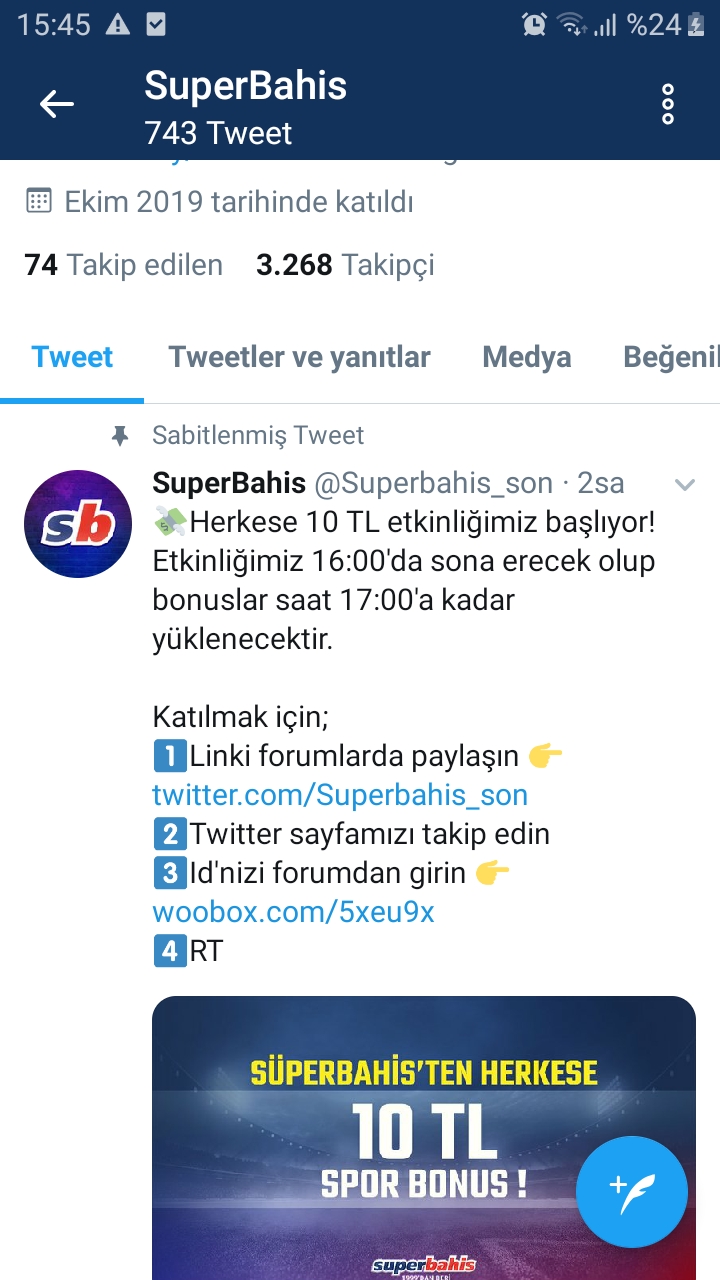Go back using the arrow icon
The width and height of the screenshot is (720, 1280).
click(x=57, y=104)
